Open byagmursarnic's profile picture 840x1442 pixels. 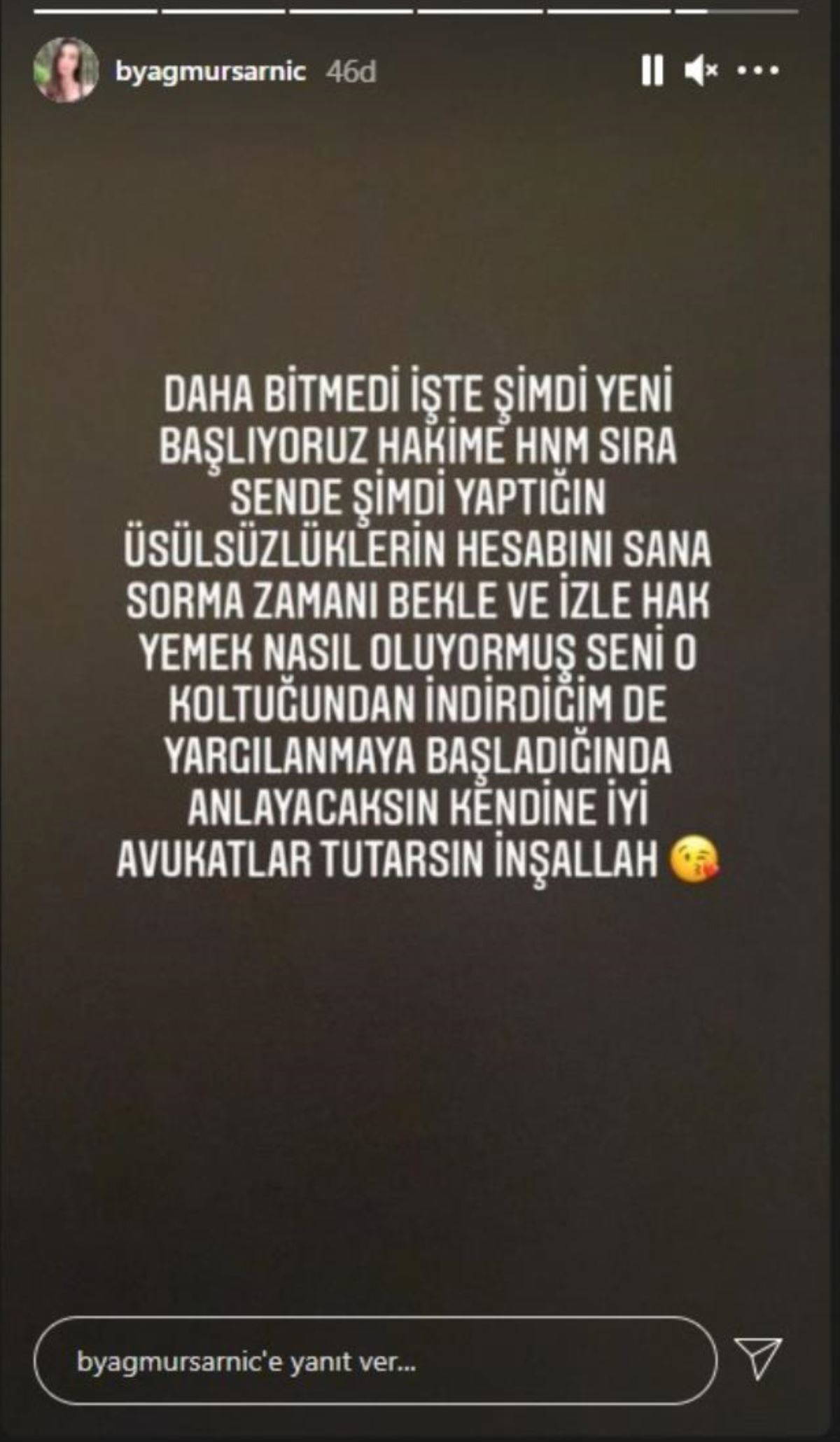(66, 70)
